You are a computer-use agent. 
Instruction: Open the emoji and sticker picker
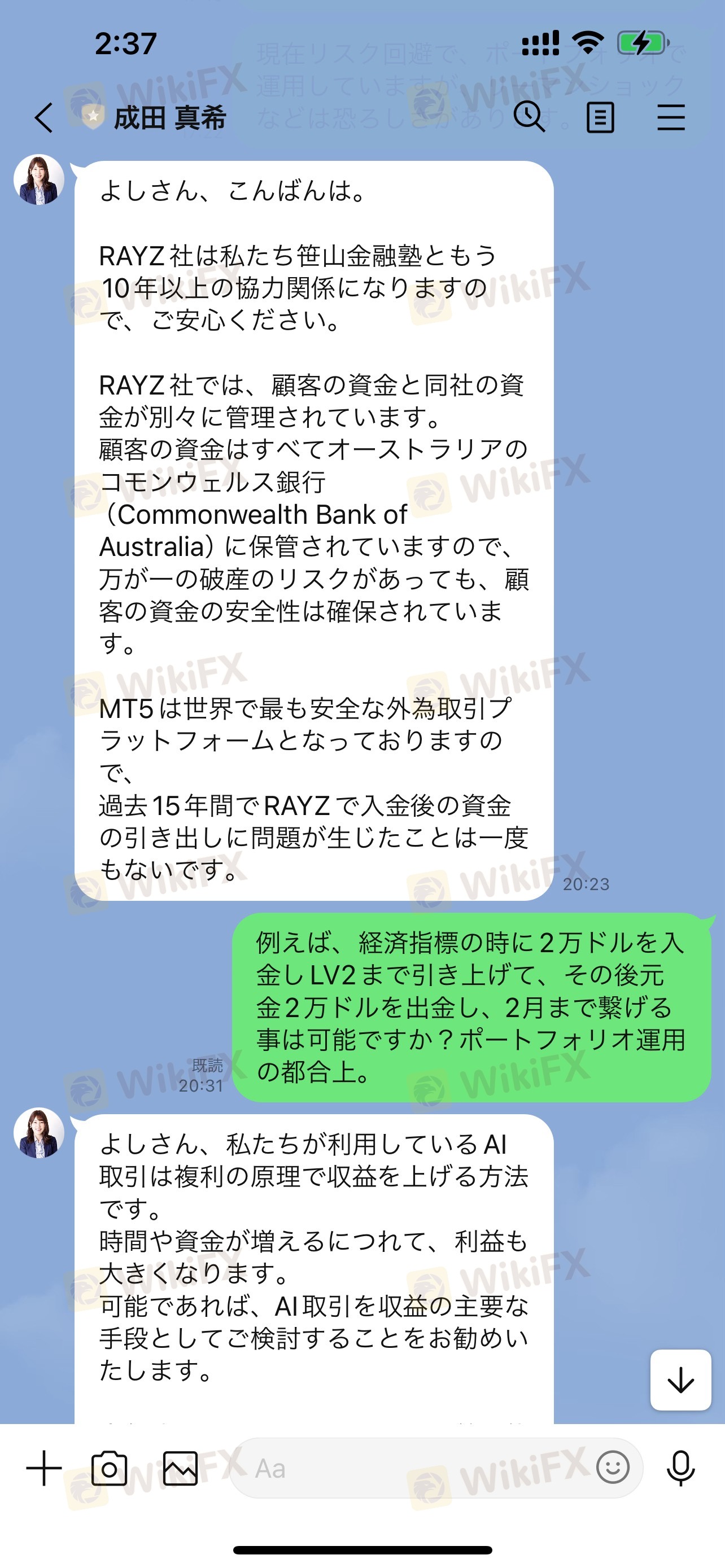pos(613,1468)
